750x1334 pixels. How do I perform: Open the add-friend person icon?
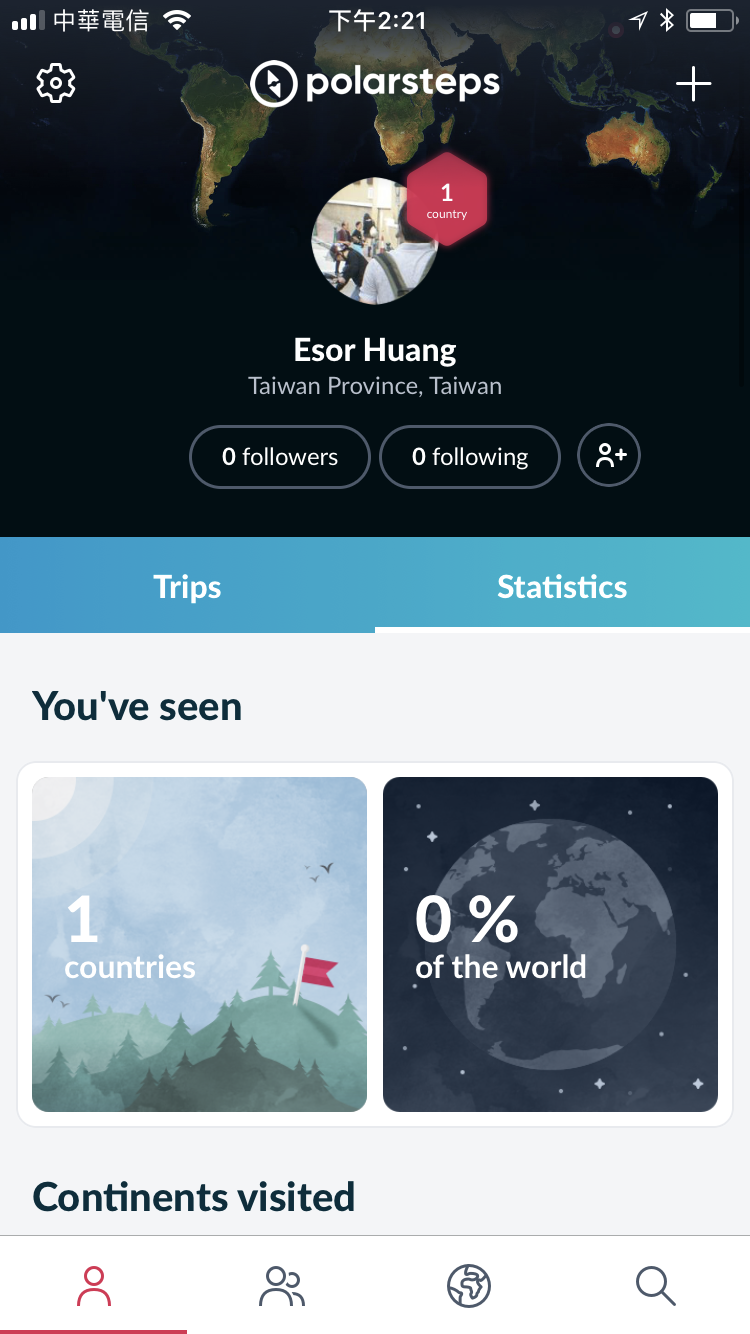click(609, 455)
